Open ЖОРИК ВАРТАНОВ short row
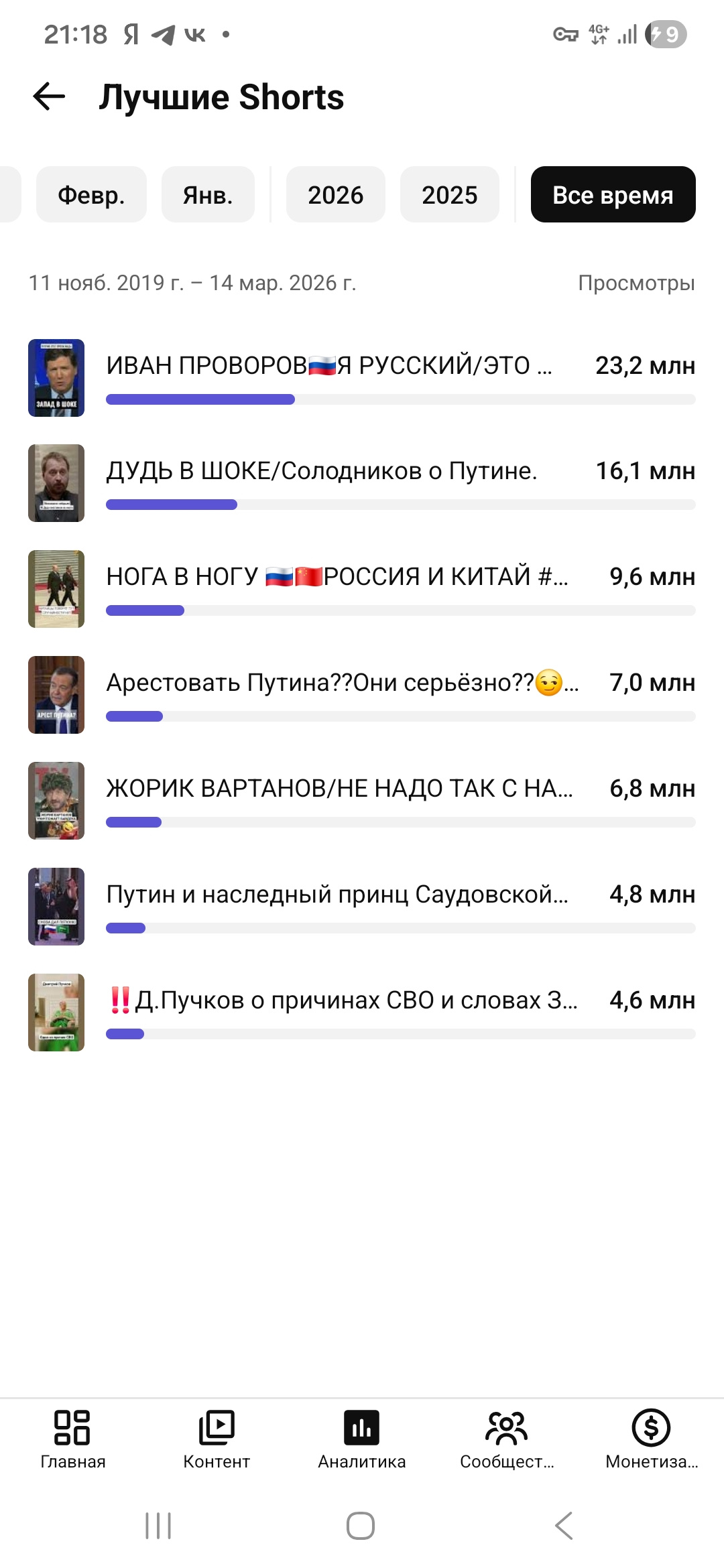 click(x=362, y=801)
